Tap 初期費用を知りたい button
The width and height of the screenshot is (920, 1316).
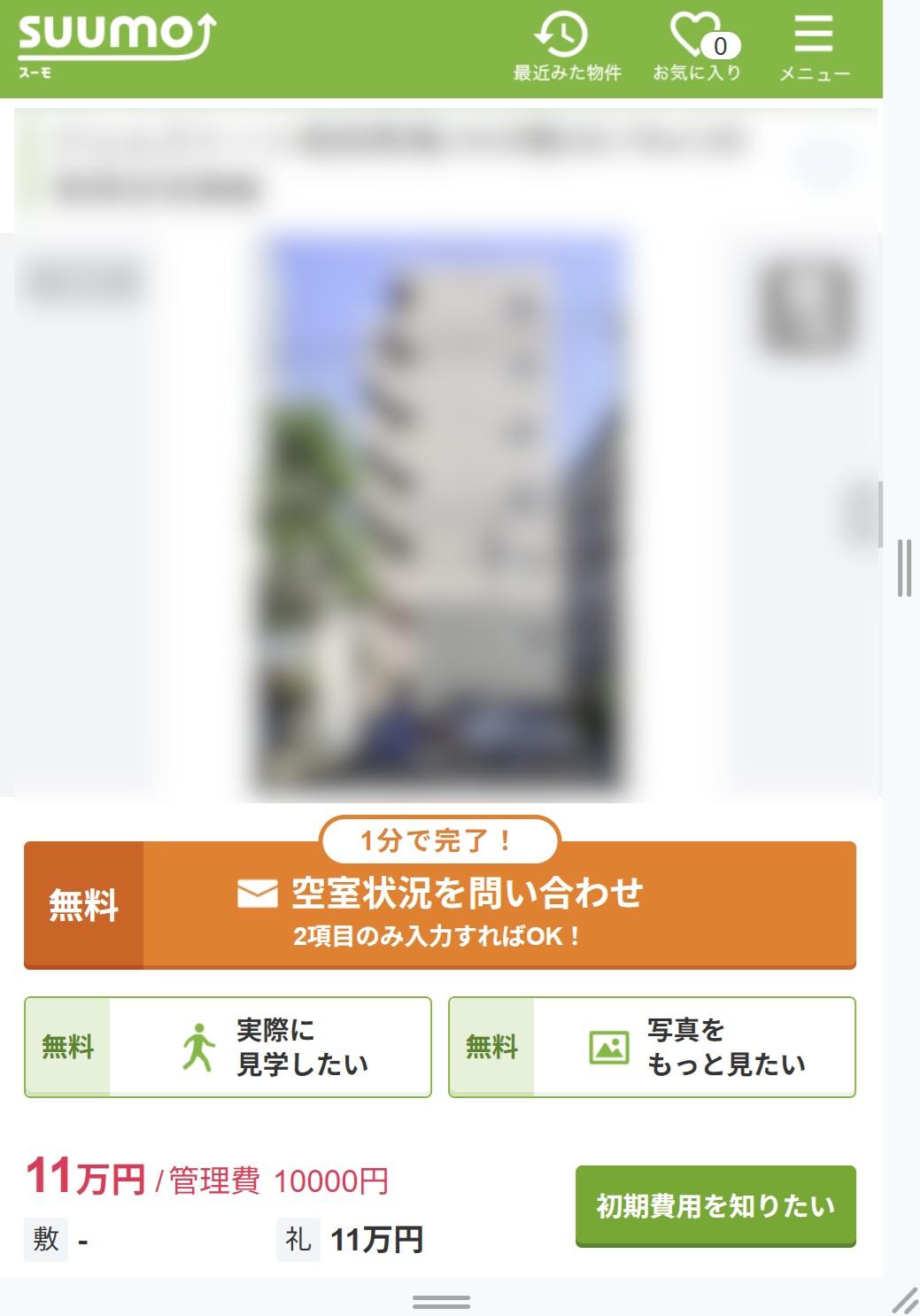(715, 1205)
